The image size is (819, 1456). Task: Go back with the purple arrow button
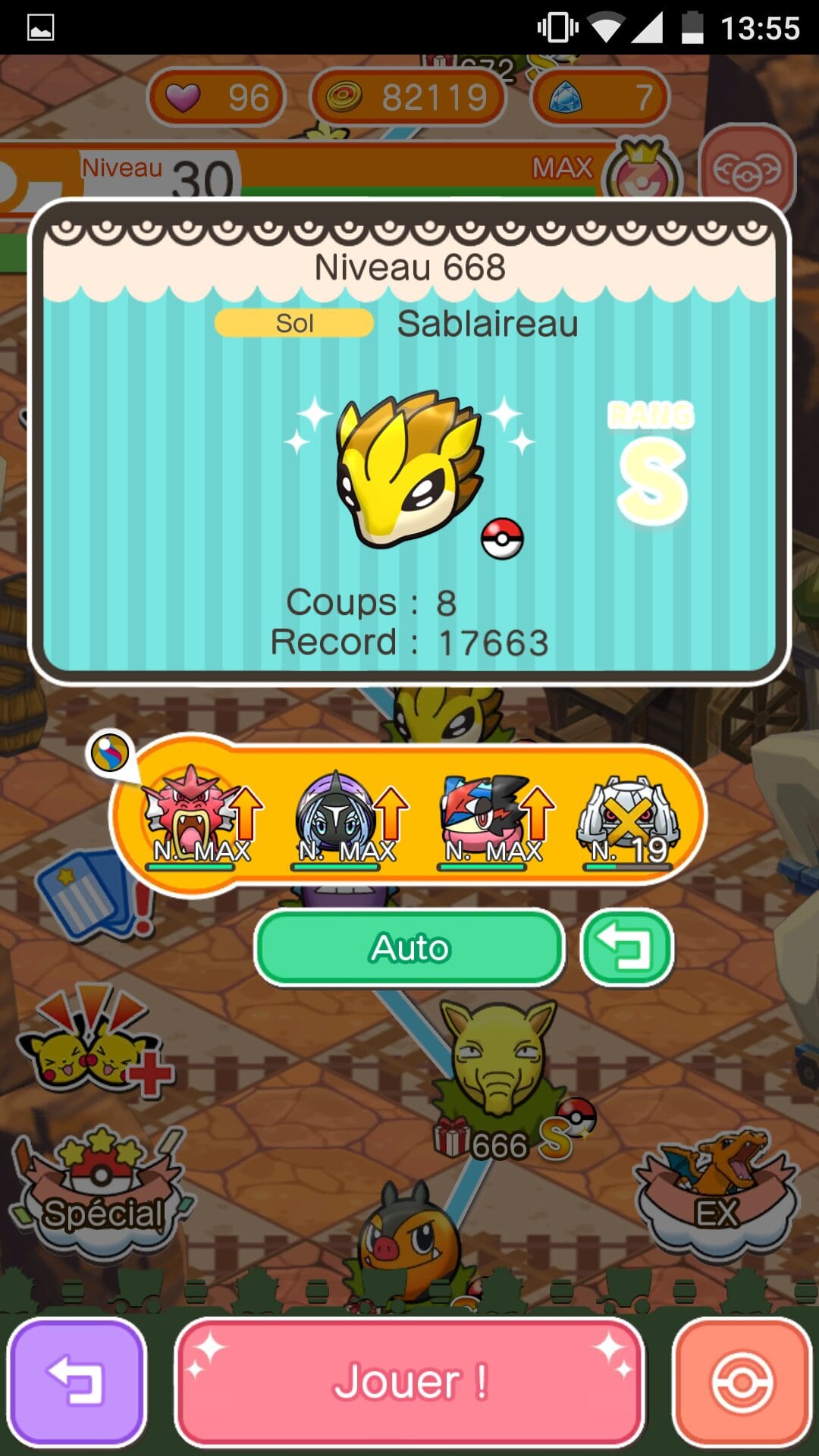[x=76, y=1382]
